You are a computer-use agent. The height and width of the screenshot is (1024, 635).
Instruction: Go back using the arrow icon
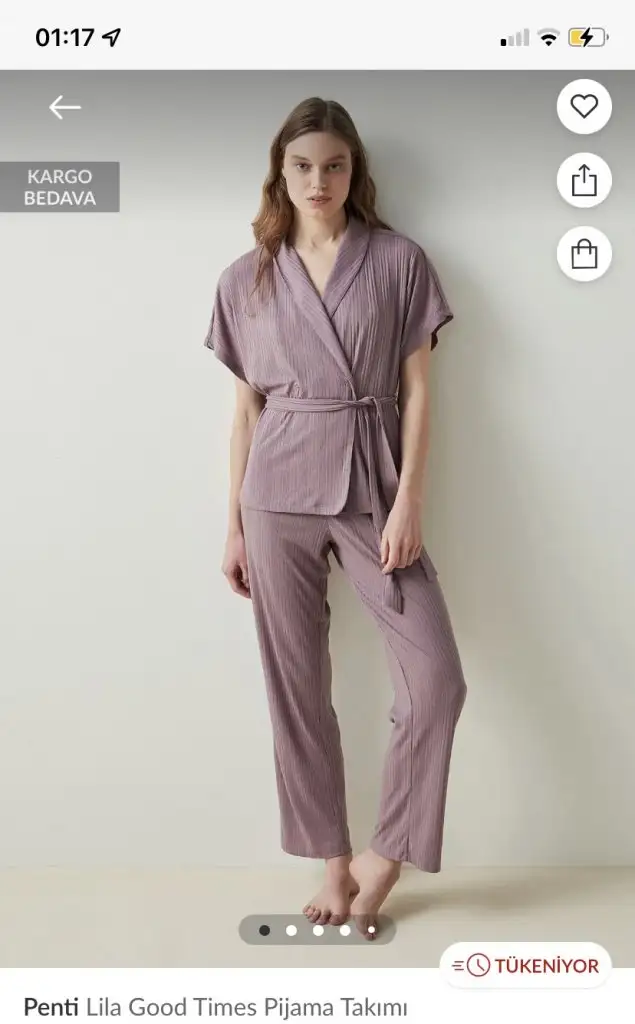(65, 107)
